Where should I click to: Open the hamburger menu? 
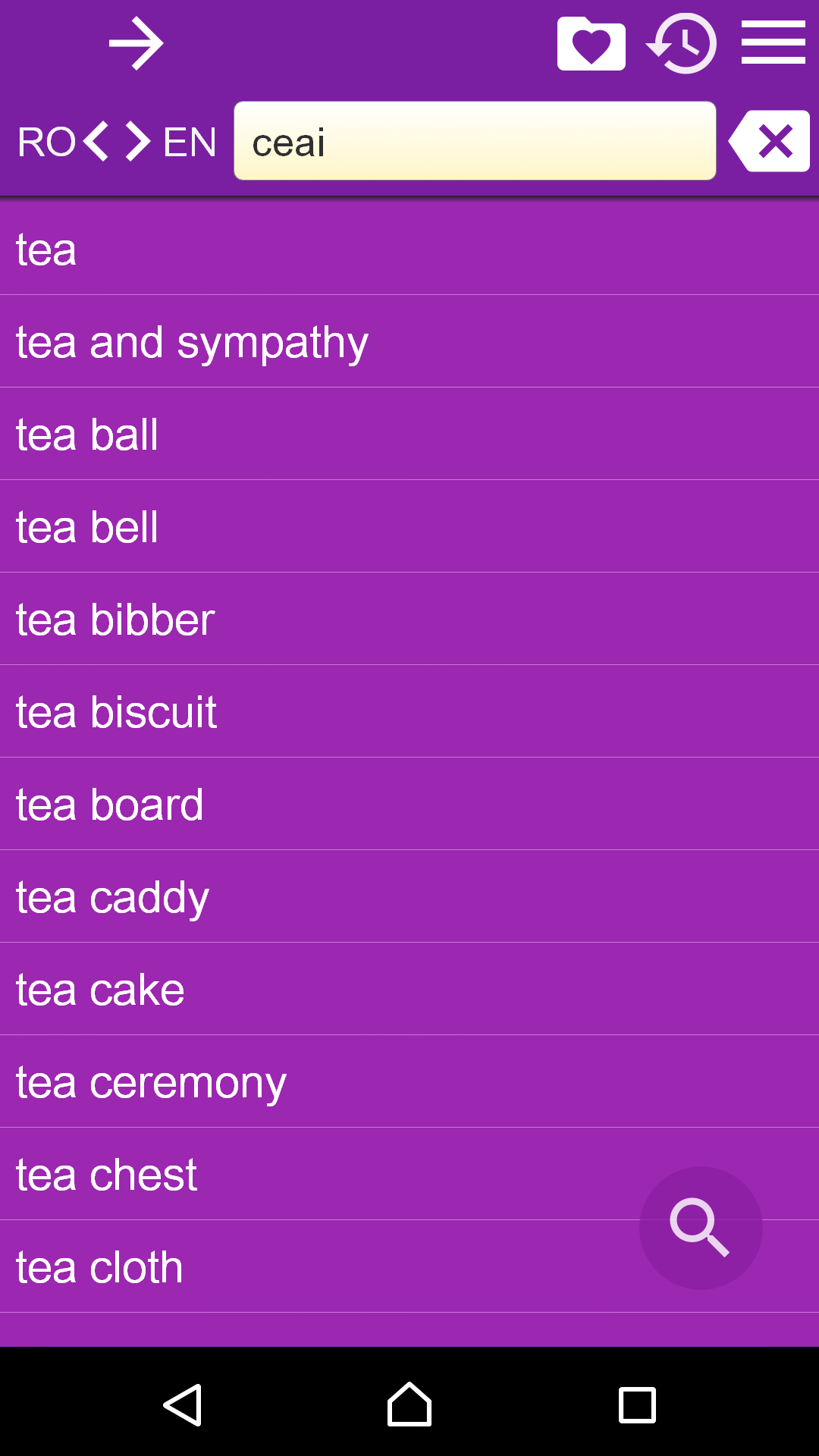pyautogui.click(x=774, y=42)
